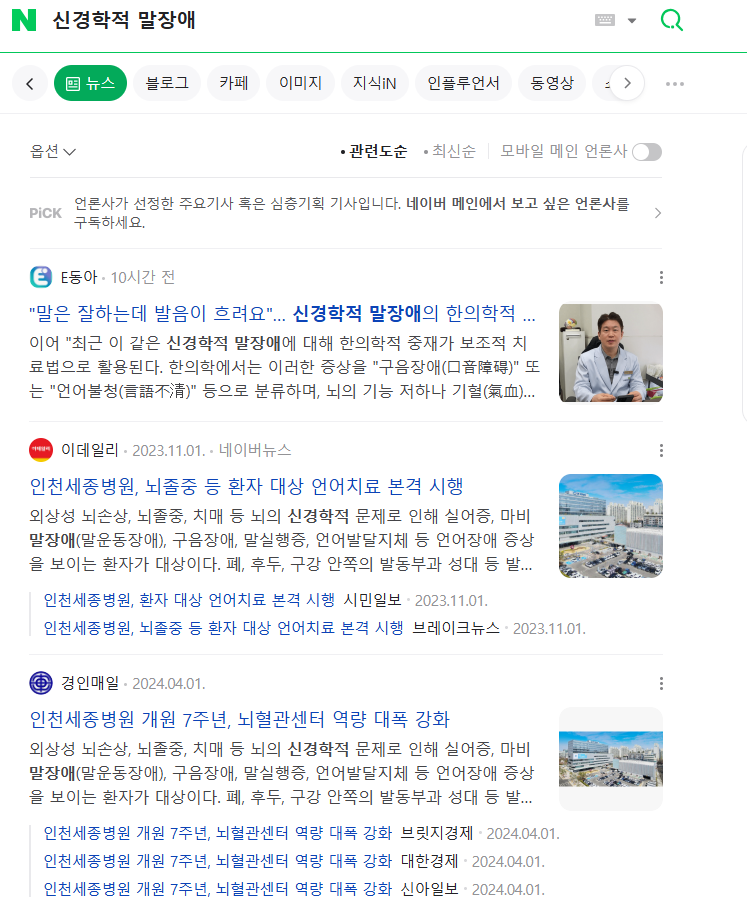Viewport: 747px width, 913px height.
Task: Switch to the 이미지 tab
Action: click(x=300, y=84)
